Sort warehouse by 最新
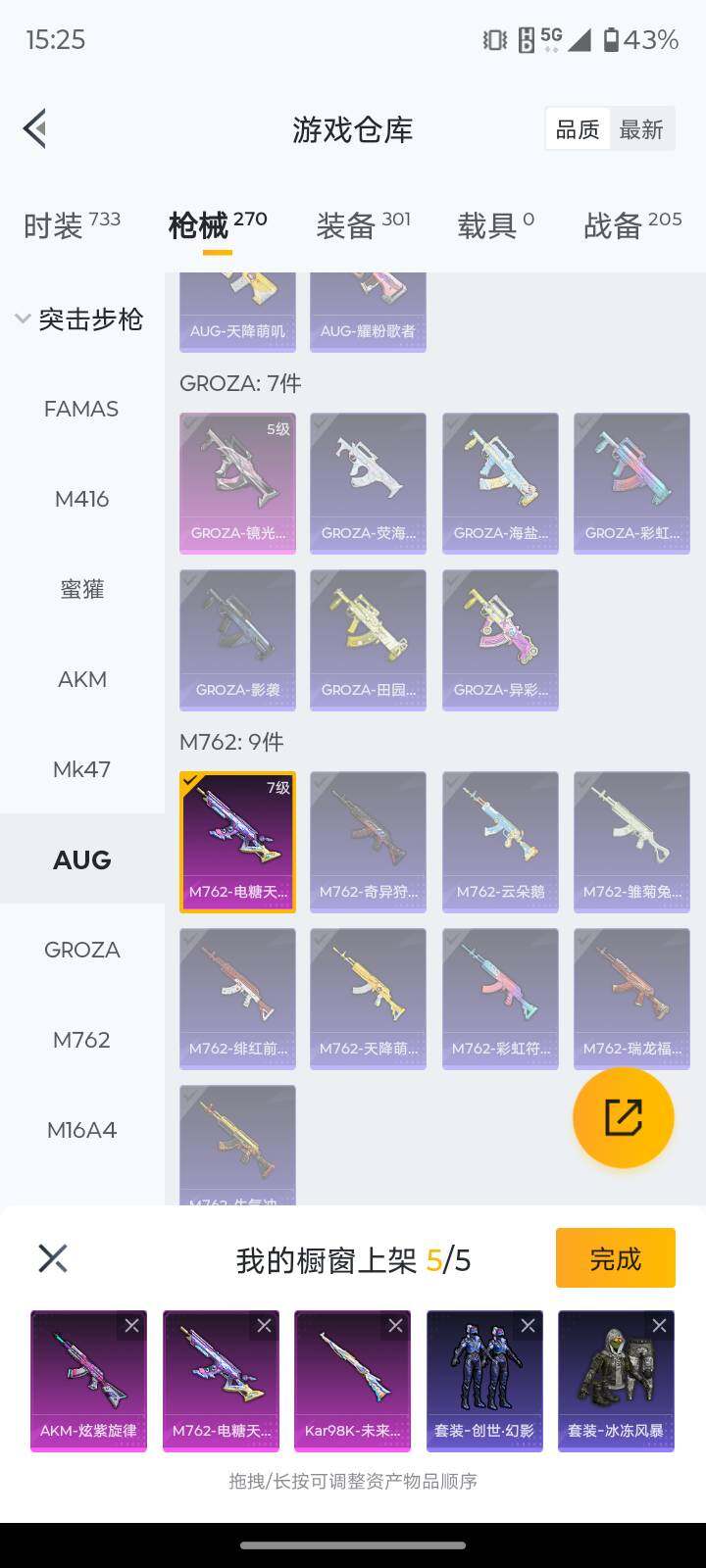Image resolution: width=706 pixels, height=1568 pixels. (641, 129)
